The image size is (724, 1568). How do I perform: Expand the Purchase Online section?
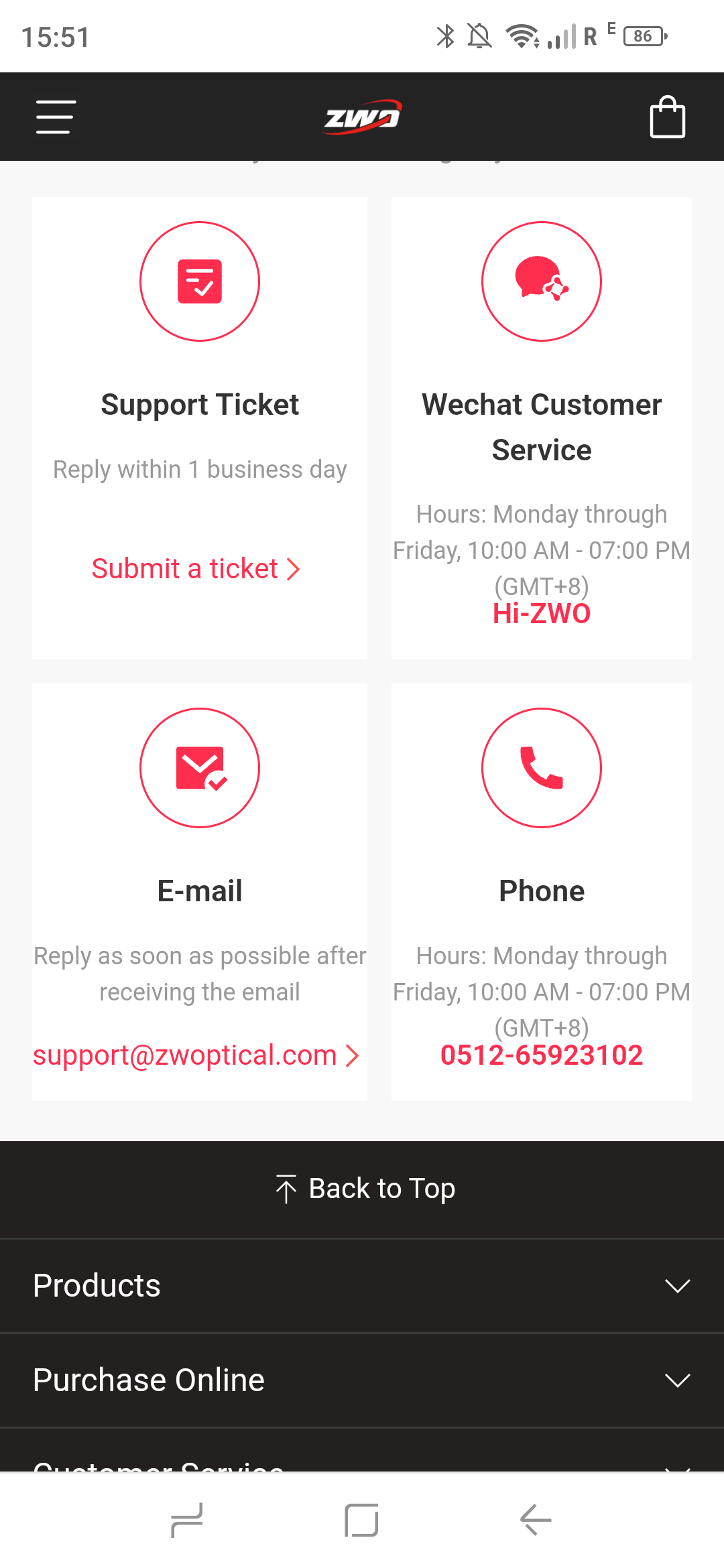coord(362,1380)
